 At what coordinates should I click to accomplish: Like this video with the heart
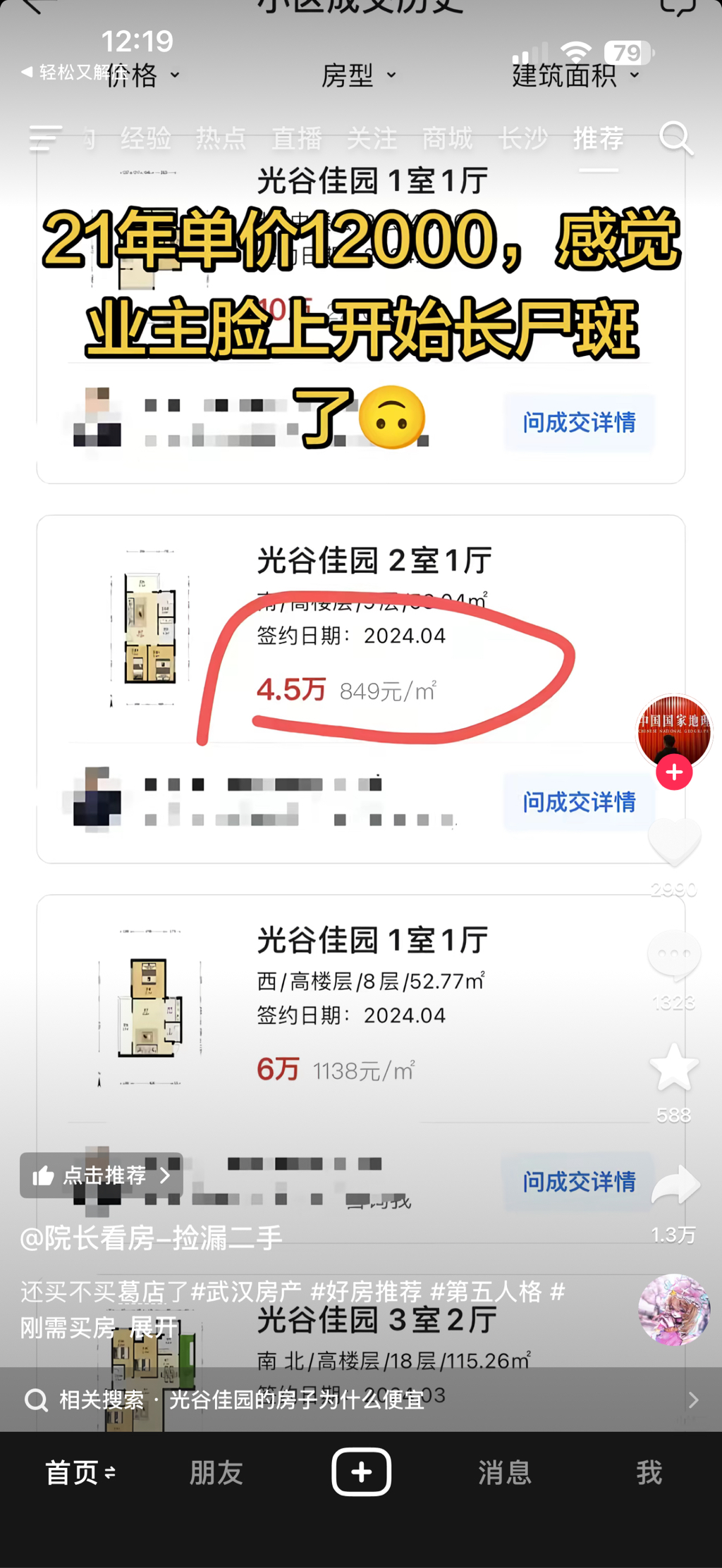[674, 842]
